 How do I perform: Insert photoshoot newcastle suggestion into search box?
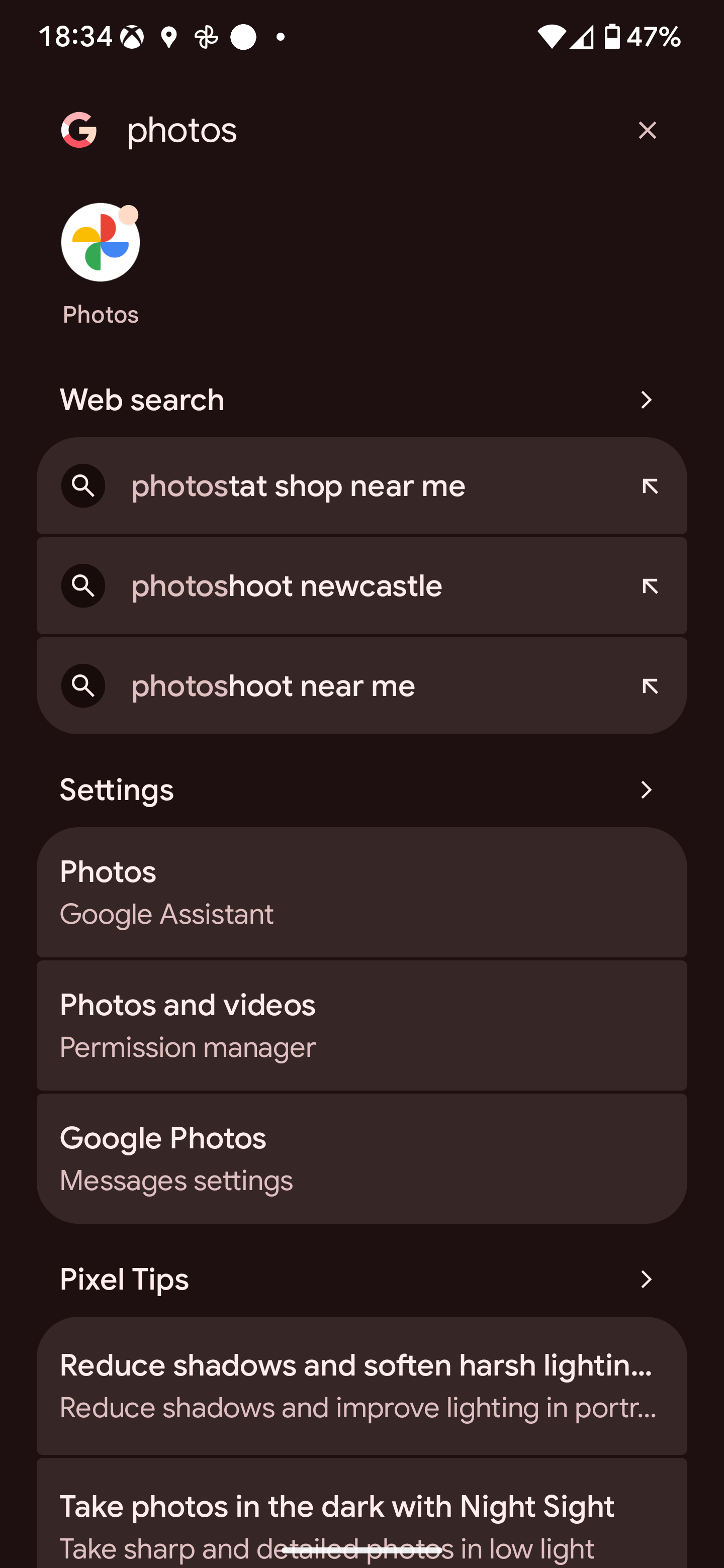(x=650, y=586)
